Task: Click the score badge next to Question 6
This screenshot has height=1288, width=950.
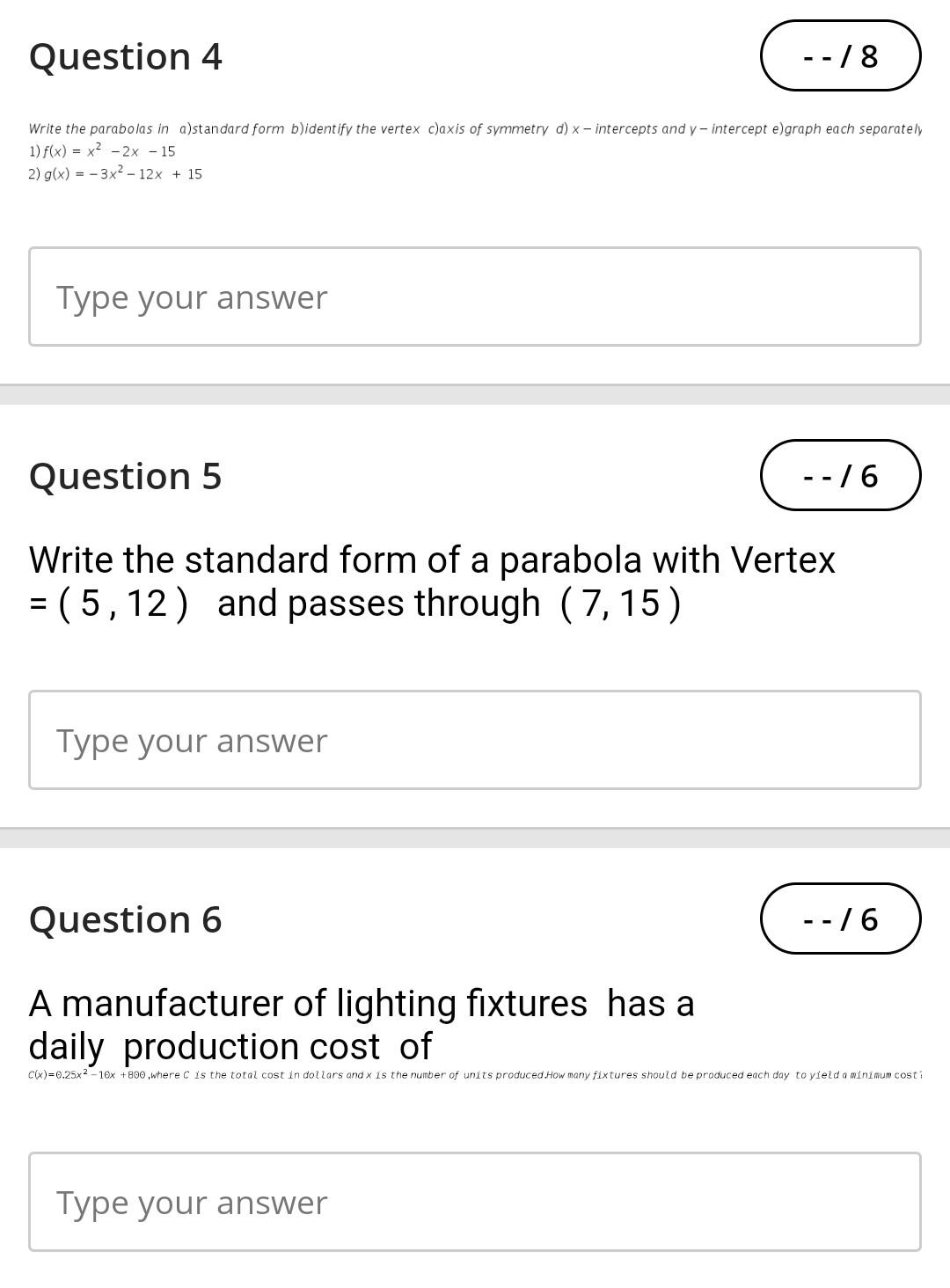Action: click(841, 919)
